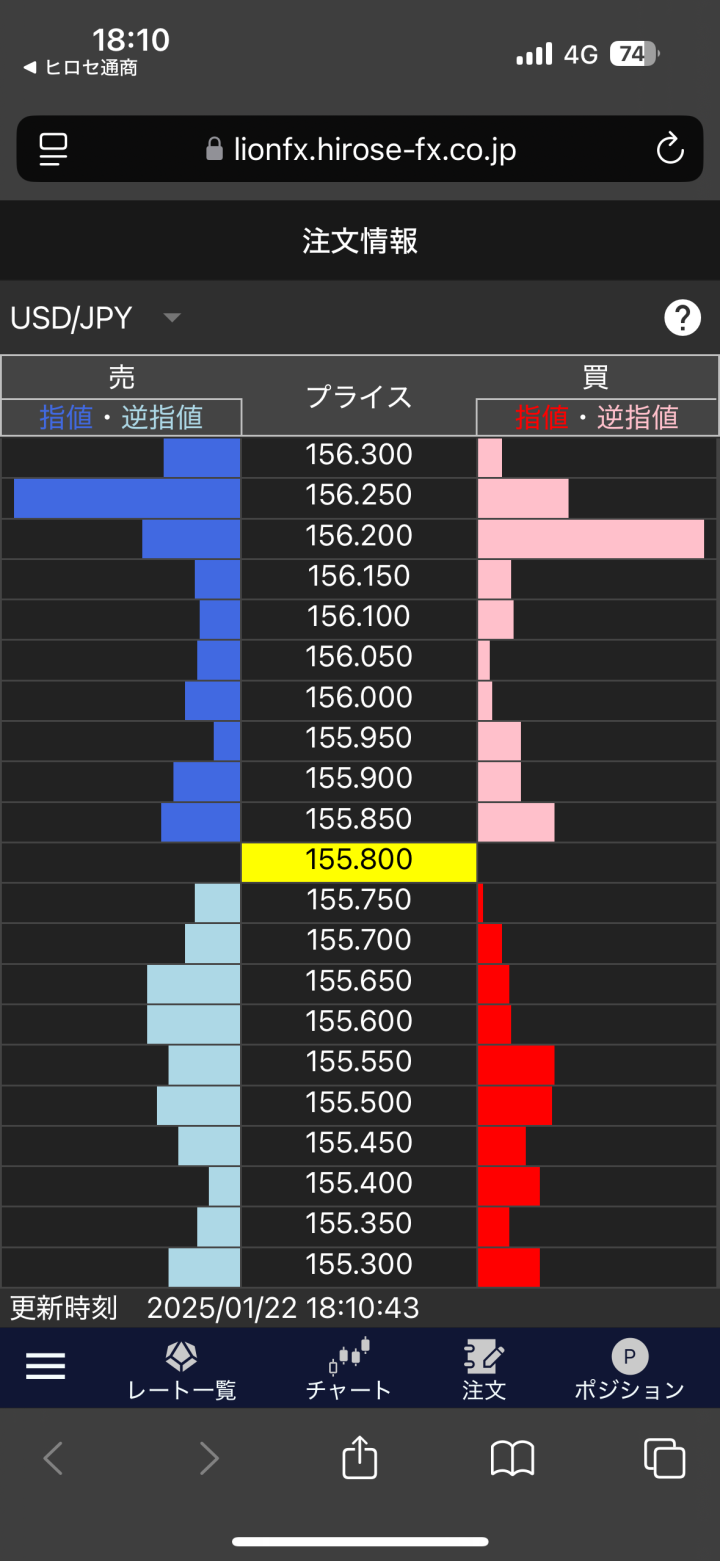Go back in Safari browser history

tap(53, 1459)
